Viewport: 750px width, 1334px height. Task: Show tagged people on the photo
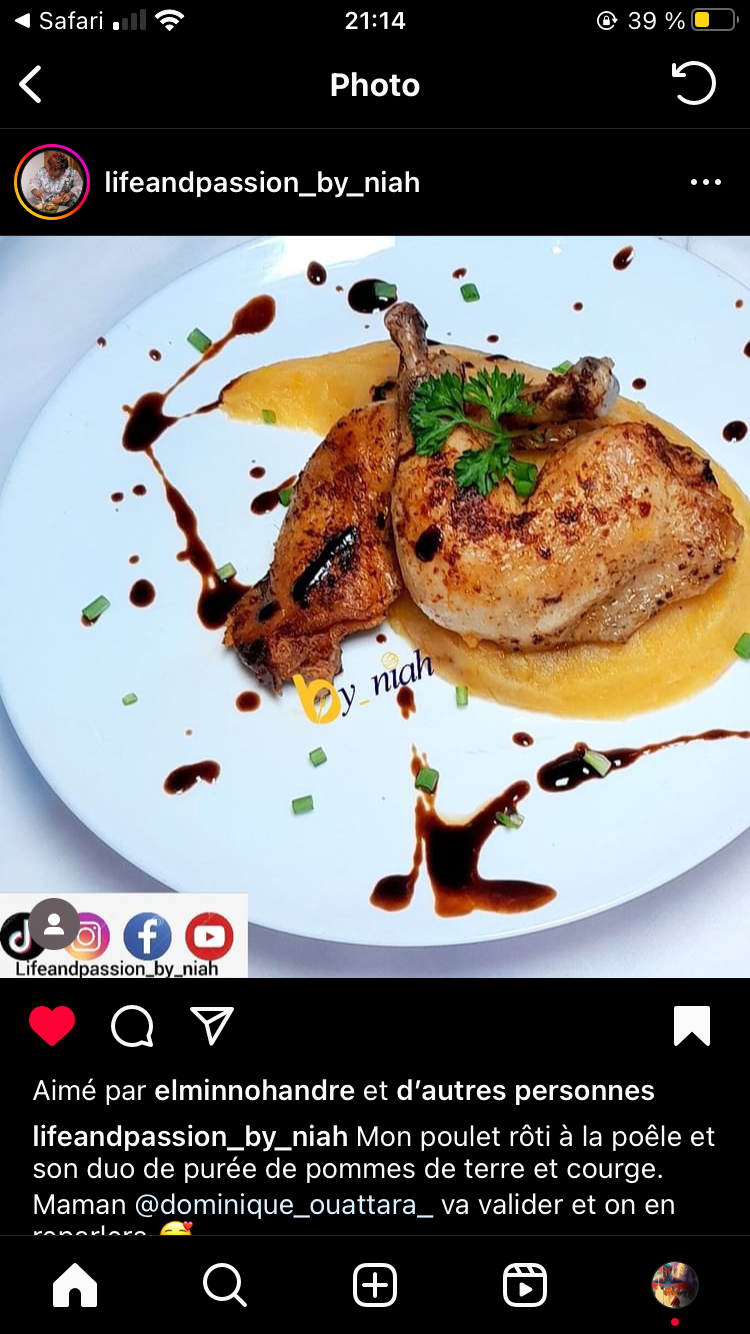pos(54,924)
